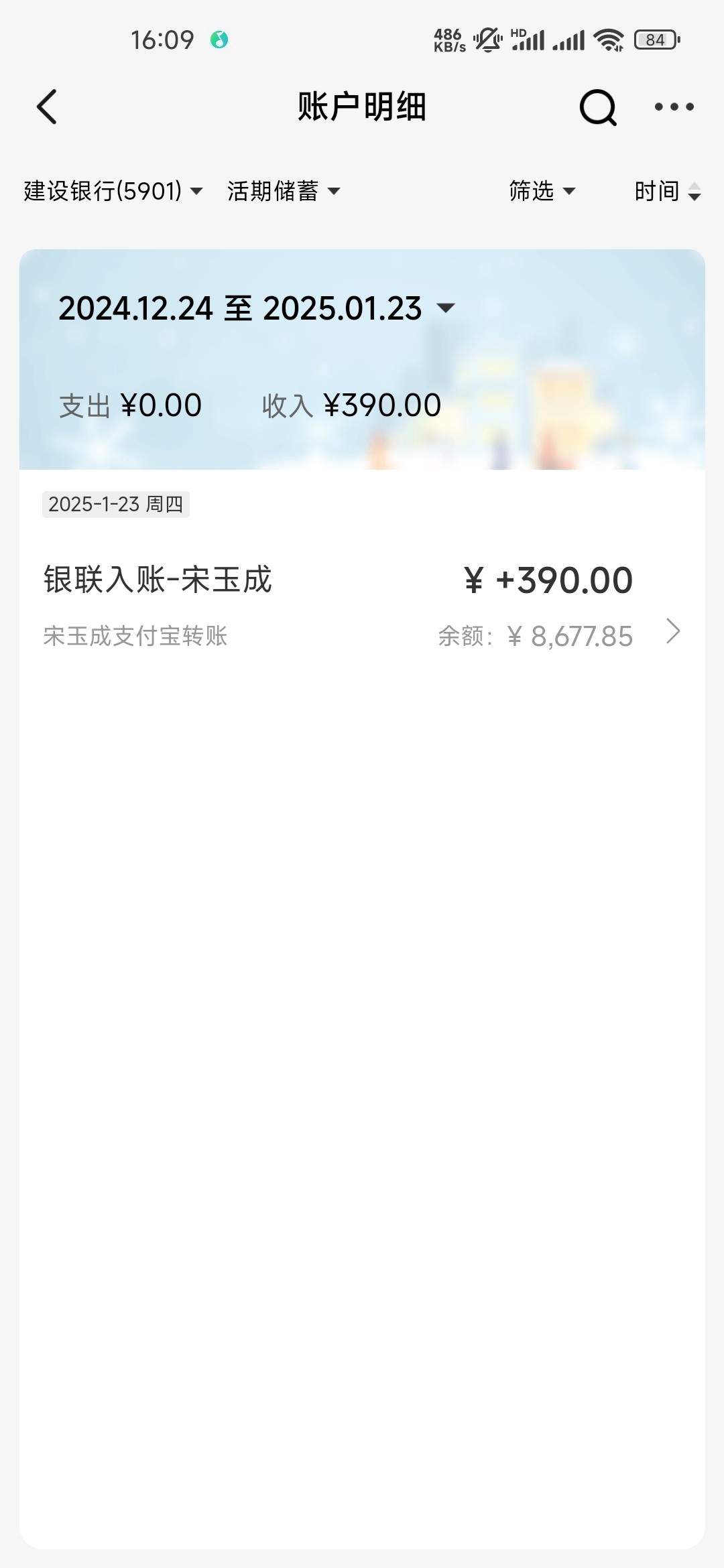Open the three-dot overflow menu
The height and width of the screenshot is (1568, 724).
click(x=674, y=107)
